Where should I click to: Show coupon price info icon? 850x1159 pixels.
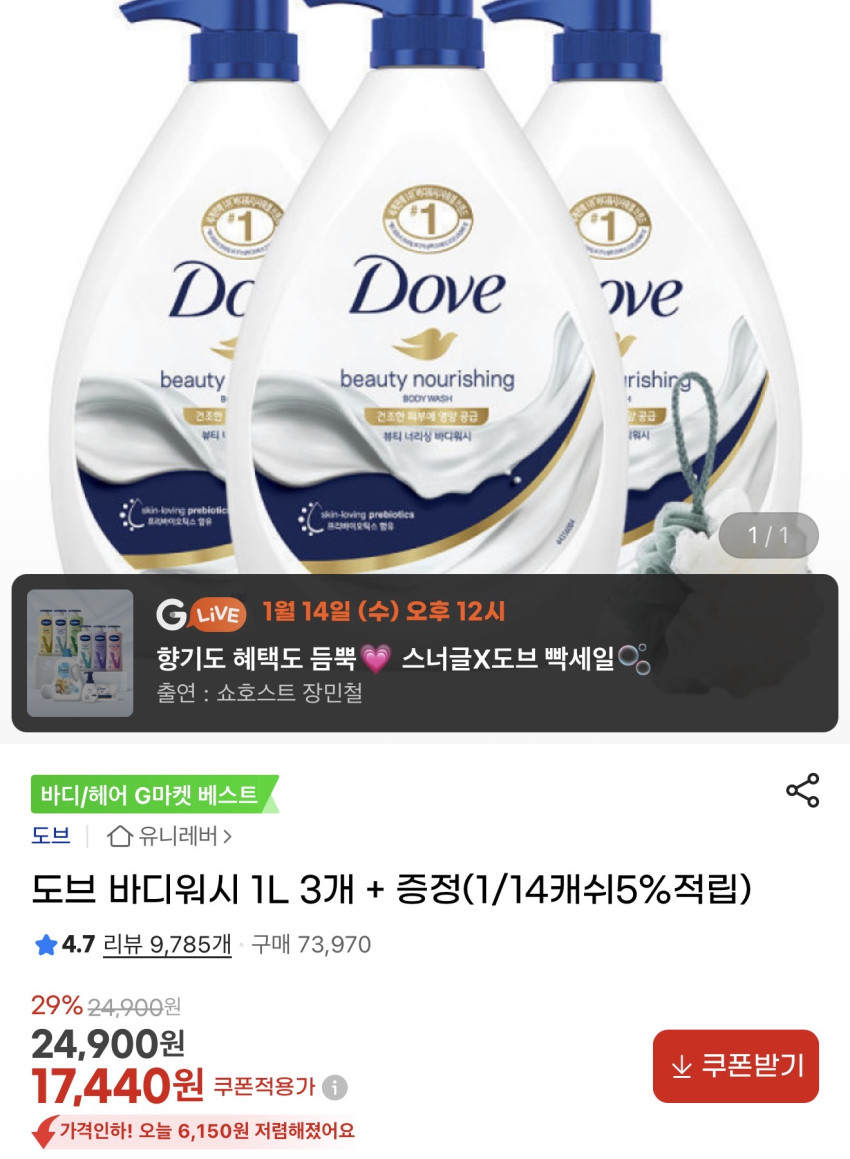pos(335,1087)
